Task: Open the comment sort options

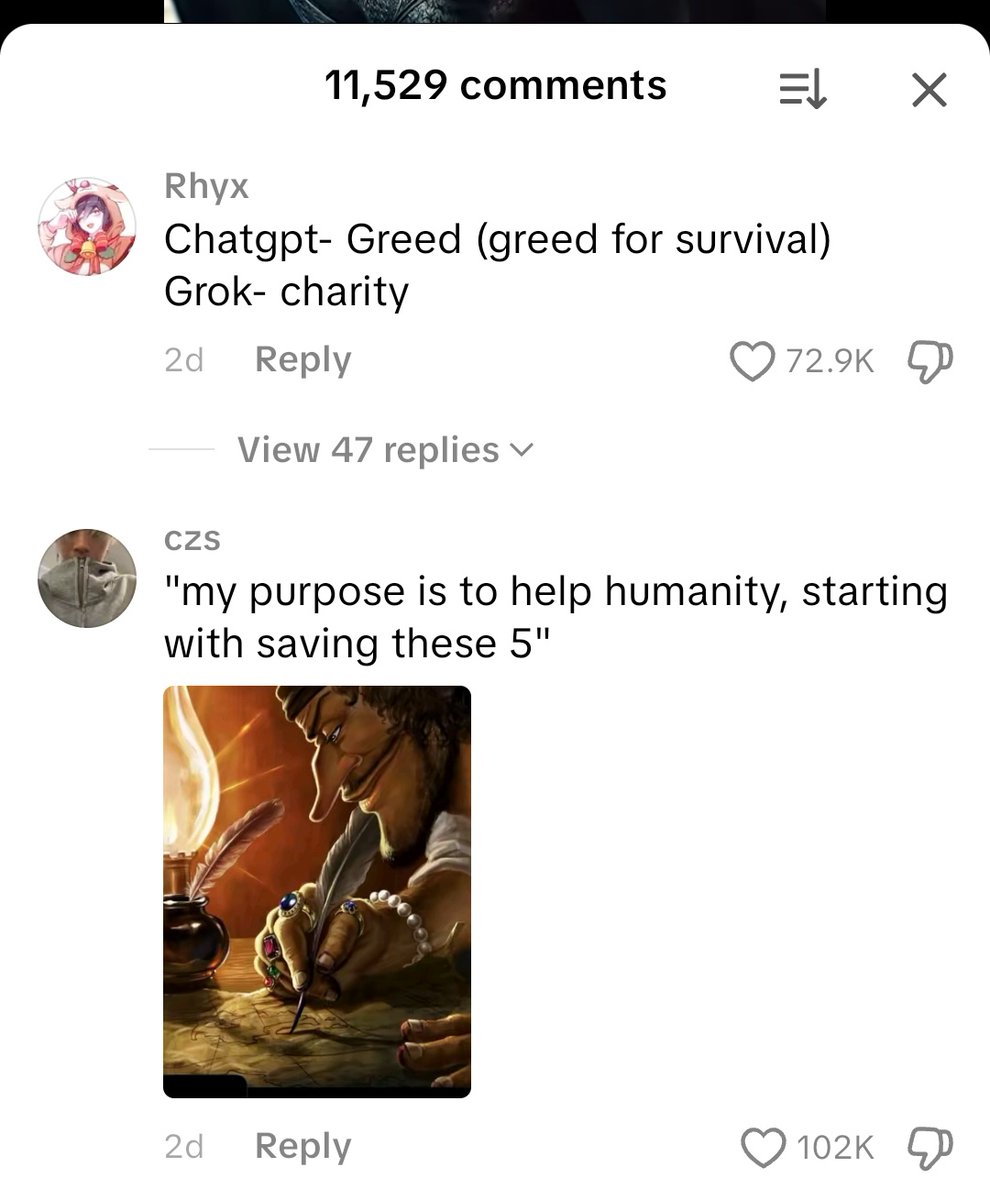Action: [802, 92]
